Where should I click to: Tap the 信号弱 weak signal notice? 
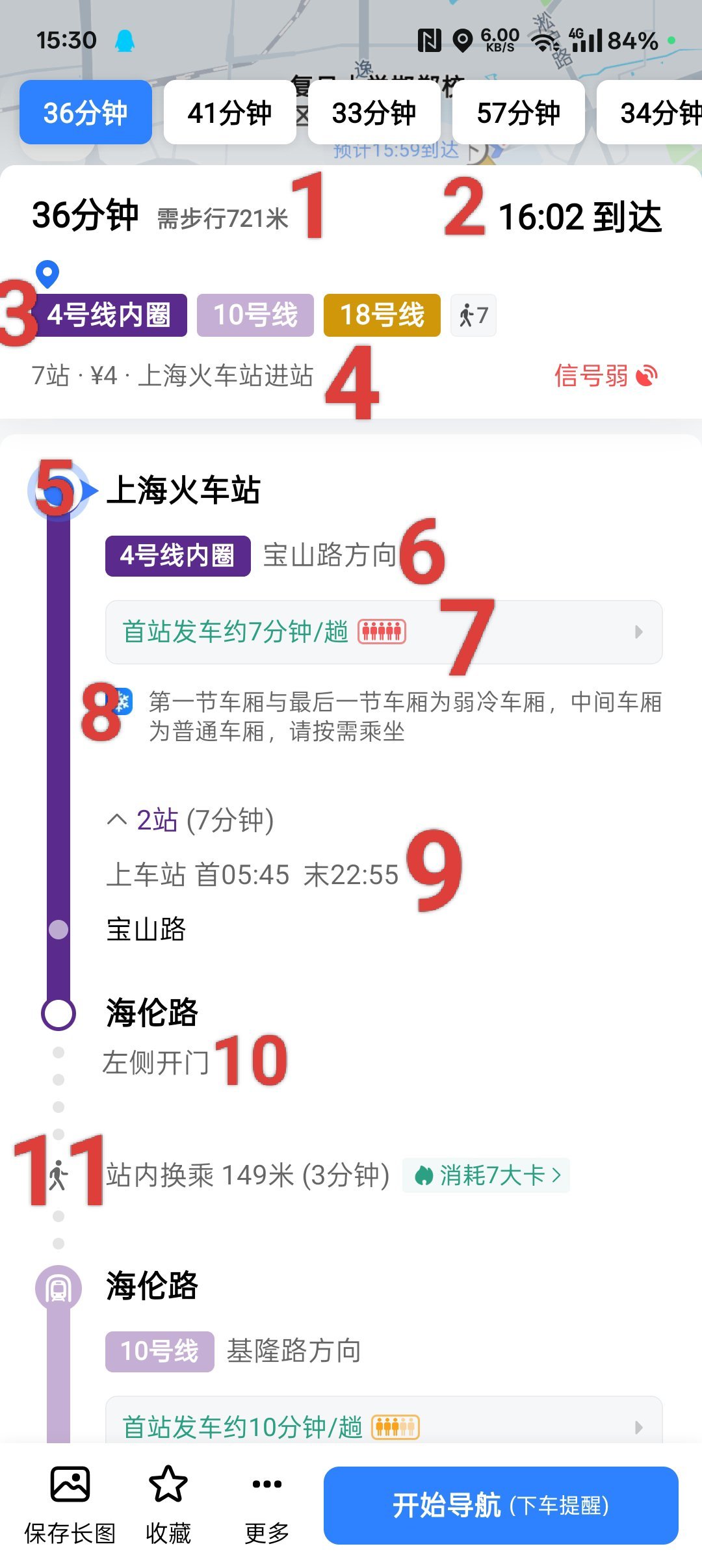click(x=605, y=376)
